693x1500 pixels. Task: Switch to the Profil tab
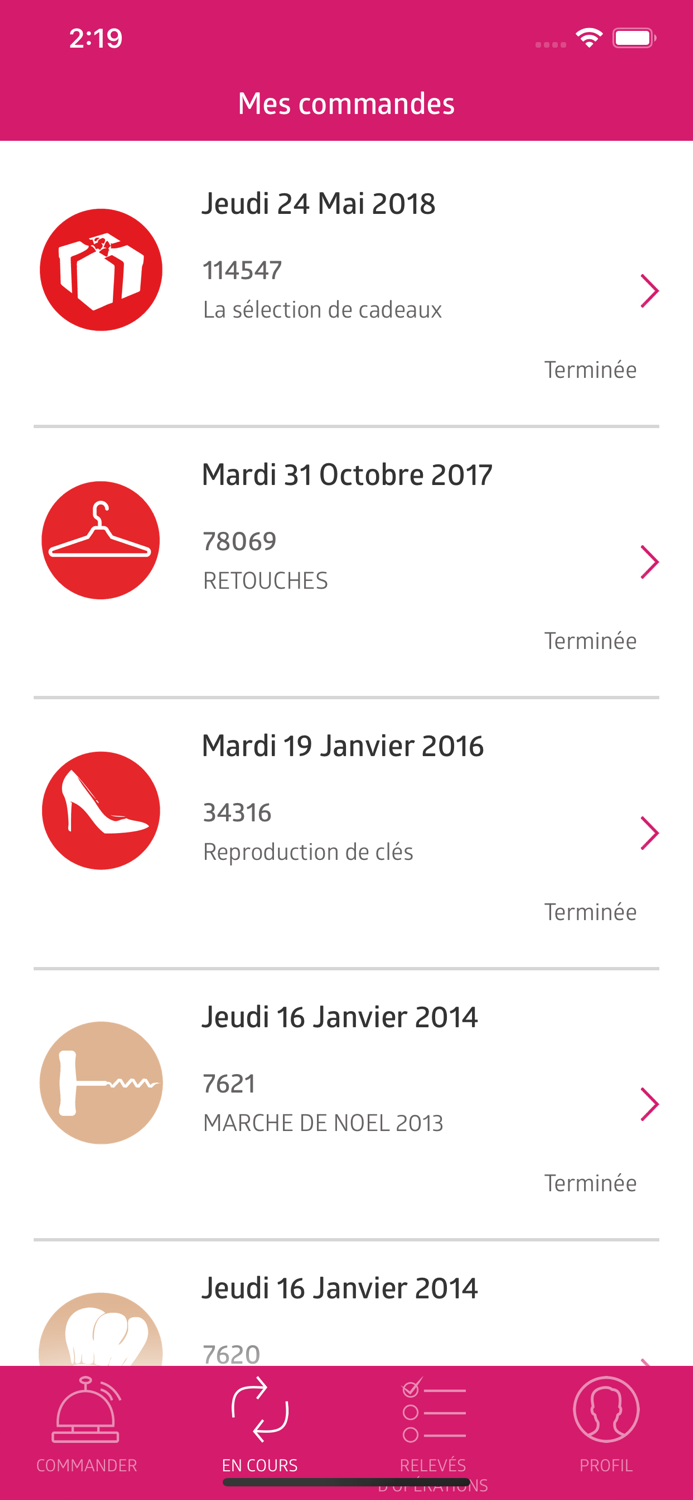click(605, 1425)
